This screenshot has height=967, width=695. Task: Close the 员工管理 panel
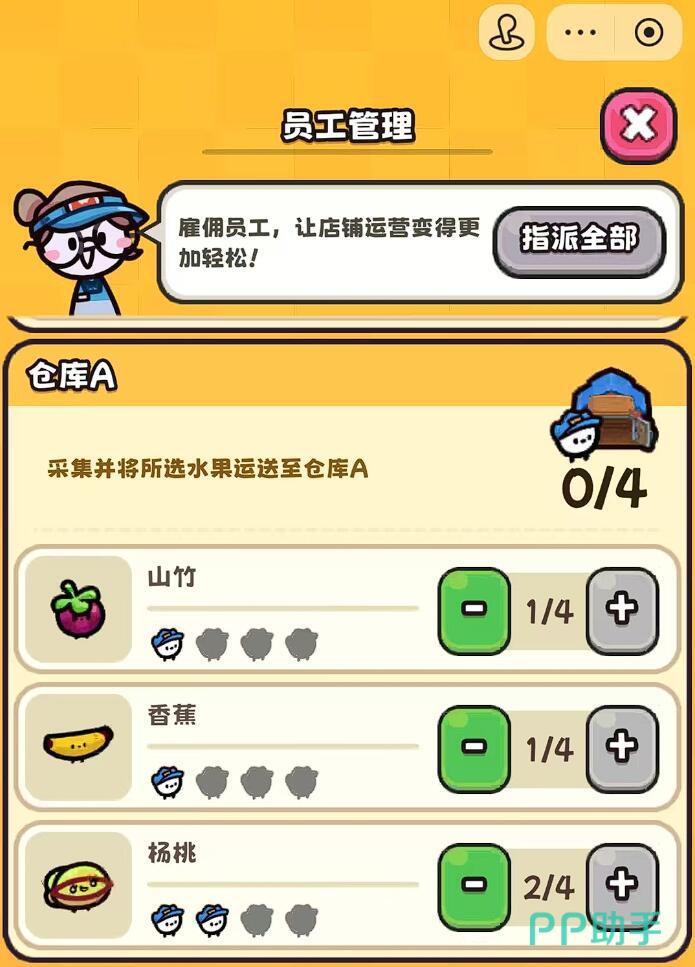pyautogui.click(x=639, y=125)
